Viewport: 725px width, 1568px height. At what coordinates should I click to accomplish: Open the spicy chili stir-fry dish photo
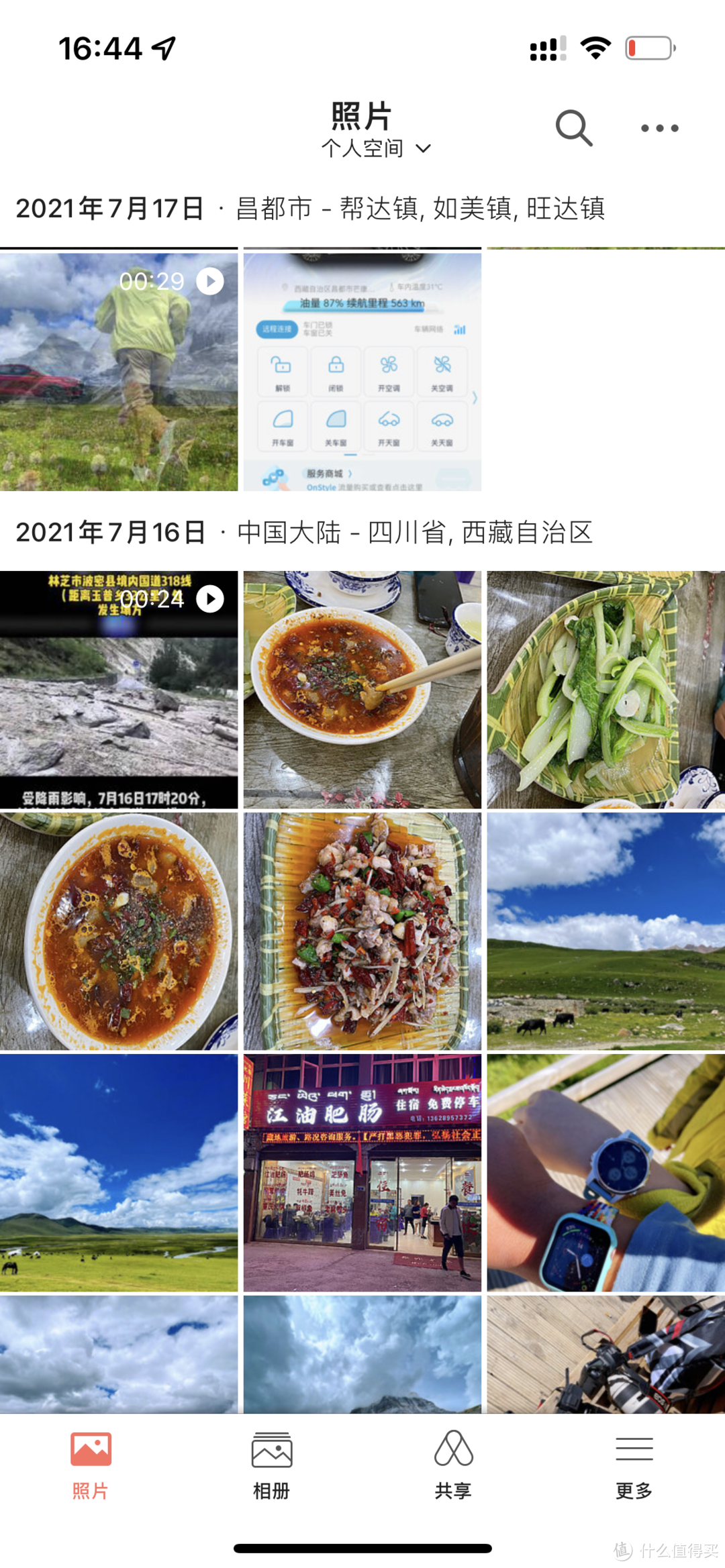[x=362, y=931]
